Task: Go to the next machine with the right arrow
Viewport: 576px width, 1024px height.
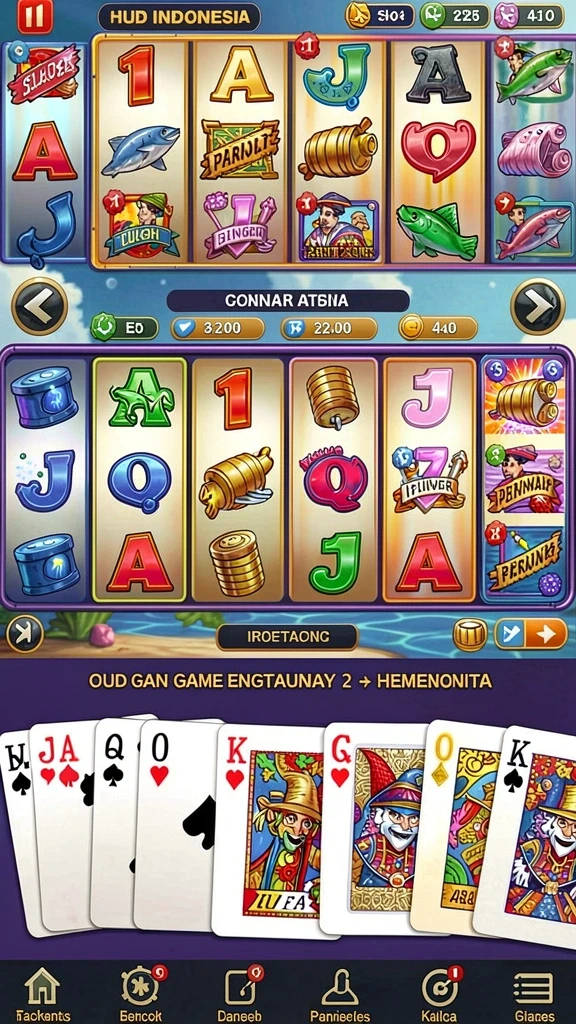Action: (537, 306)
